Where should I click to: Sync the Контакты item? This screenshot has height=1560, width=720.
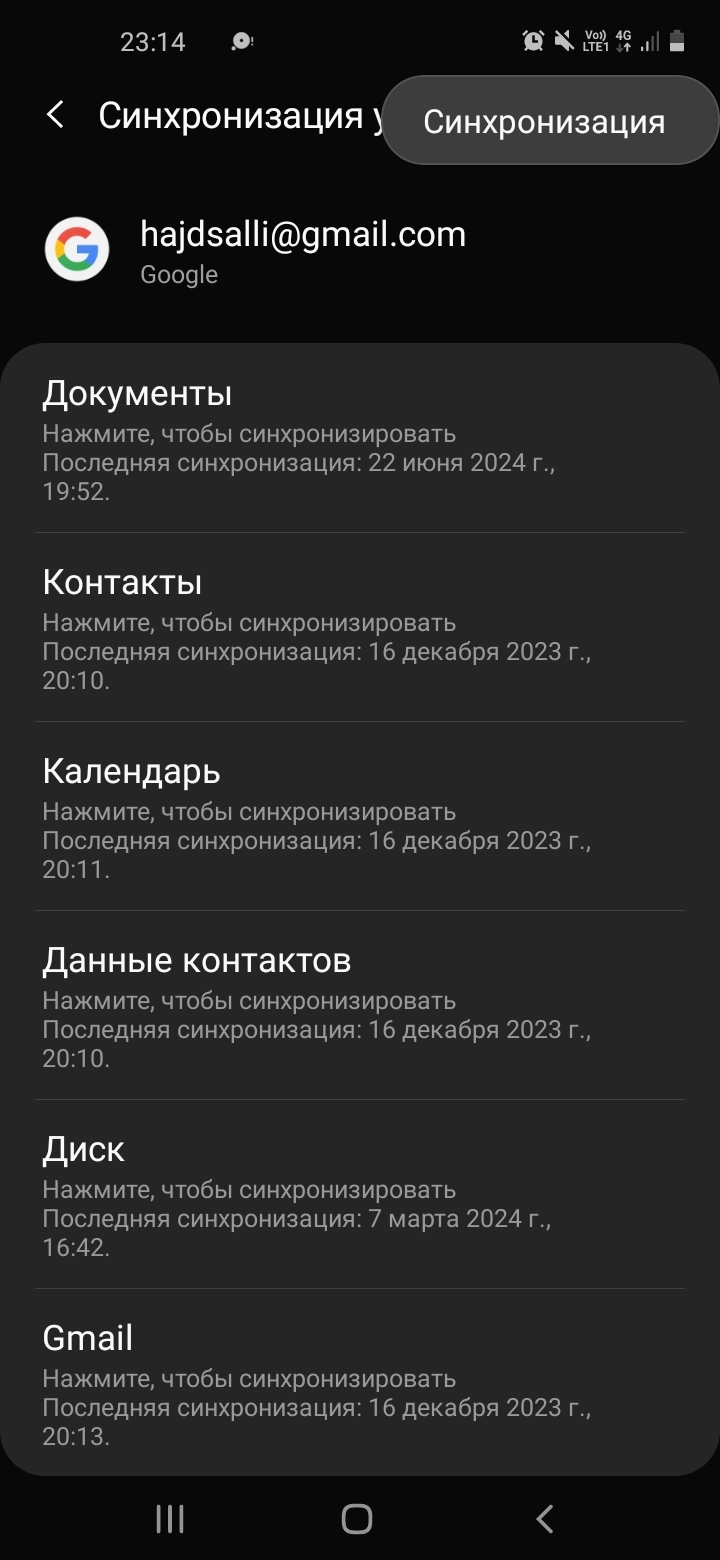tap(360, 627)
